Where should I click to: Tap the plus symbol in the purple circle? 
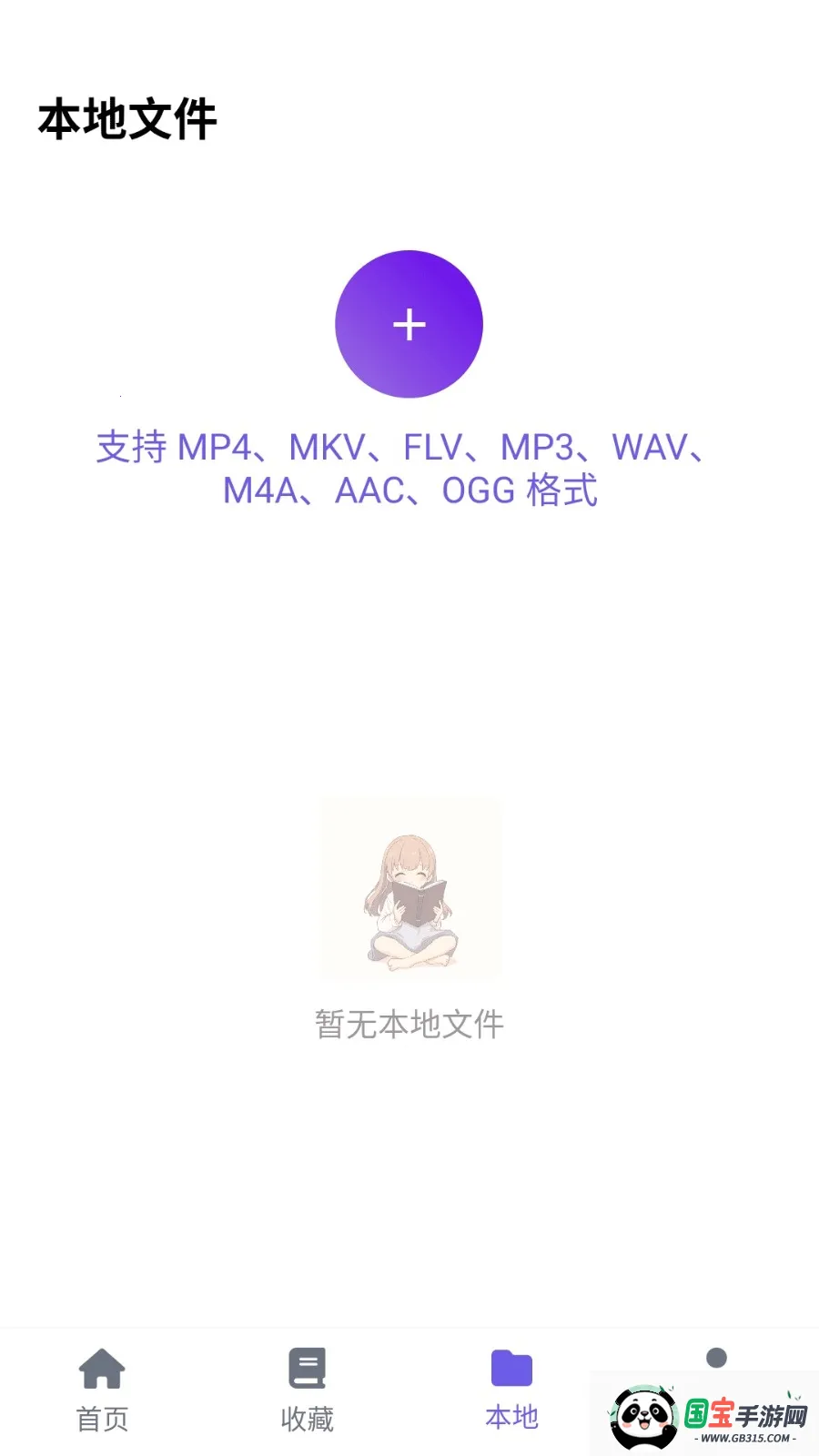pos(409,324)
